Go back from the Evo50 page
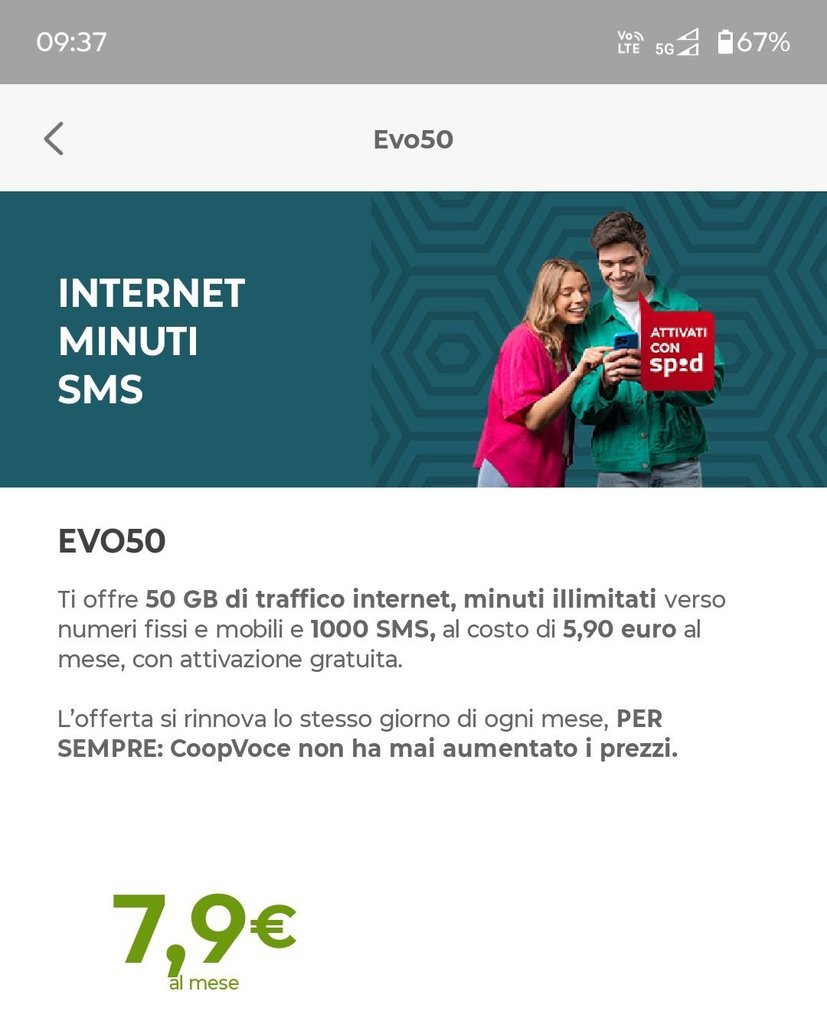 click(54, 138)
